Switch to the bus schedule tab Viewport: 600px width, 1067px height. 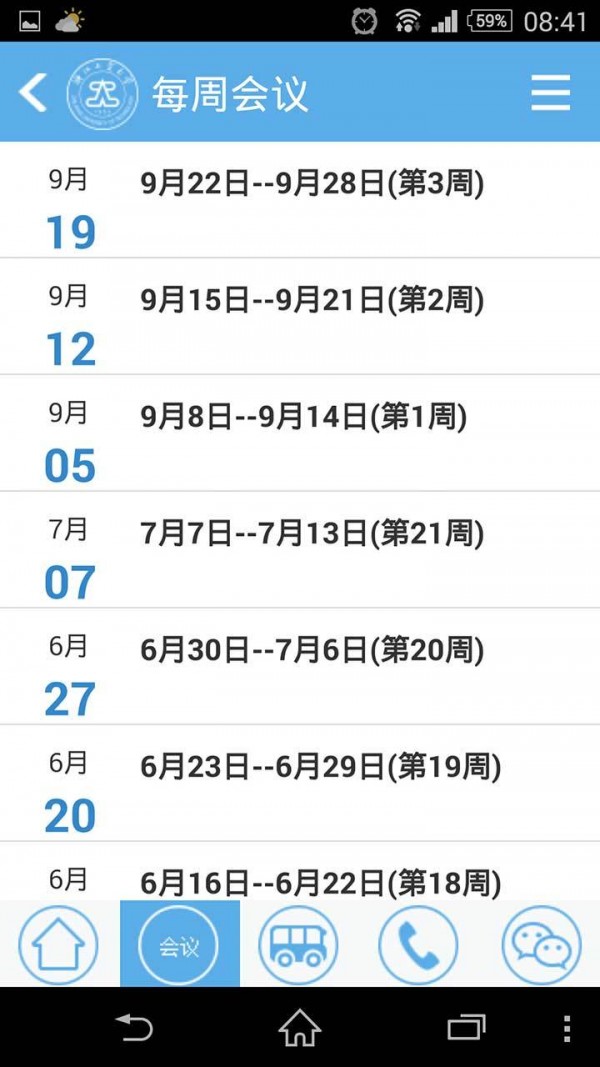[299, 945]
